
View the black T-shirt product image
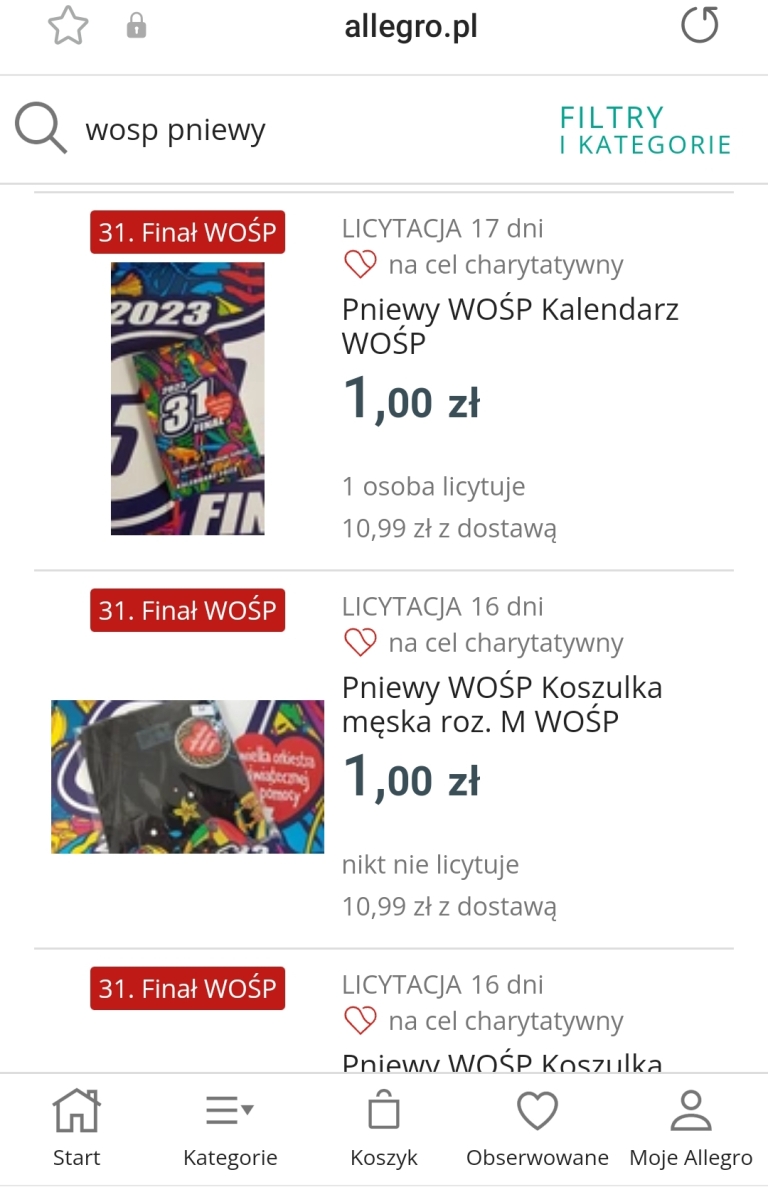[187, 776]
